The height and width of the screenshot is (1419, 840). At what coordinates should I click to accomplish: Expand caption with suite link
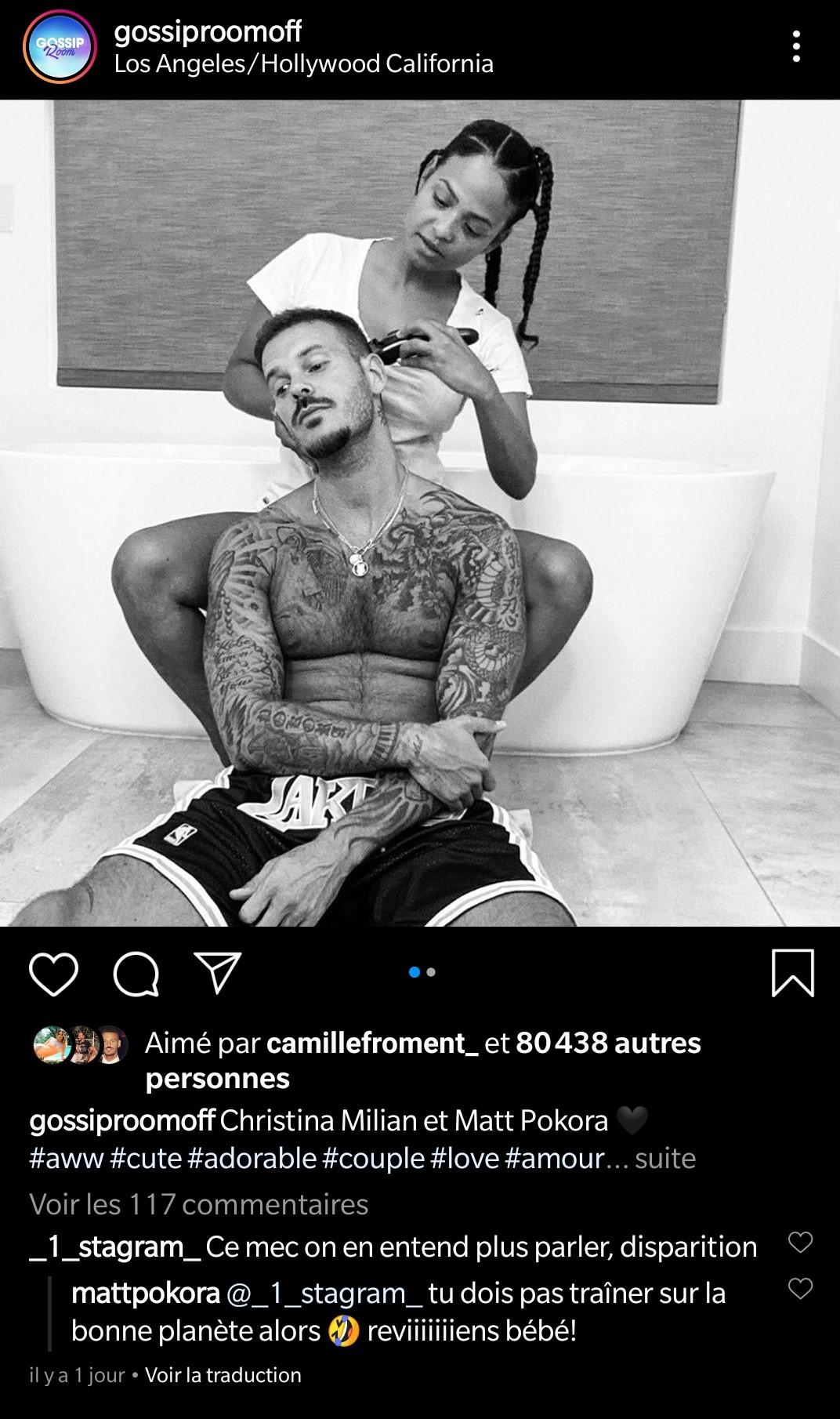click(x=664, y=1159)
